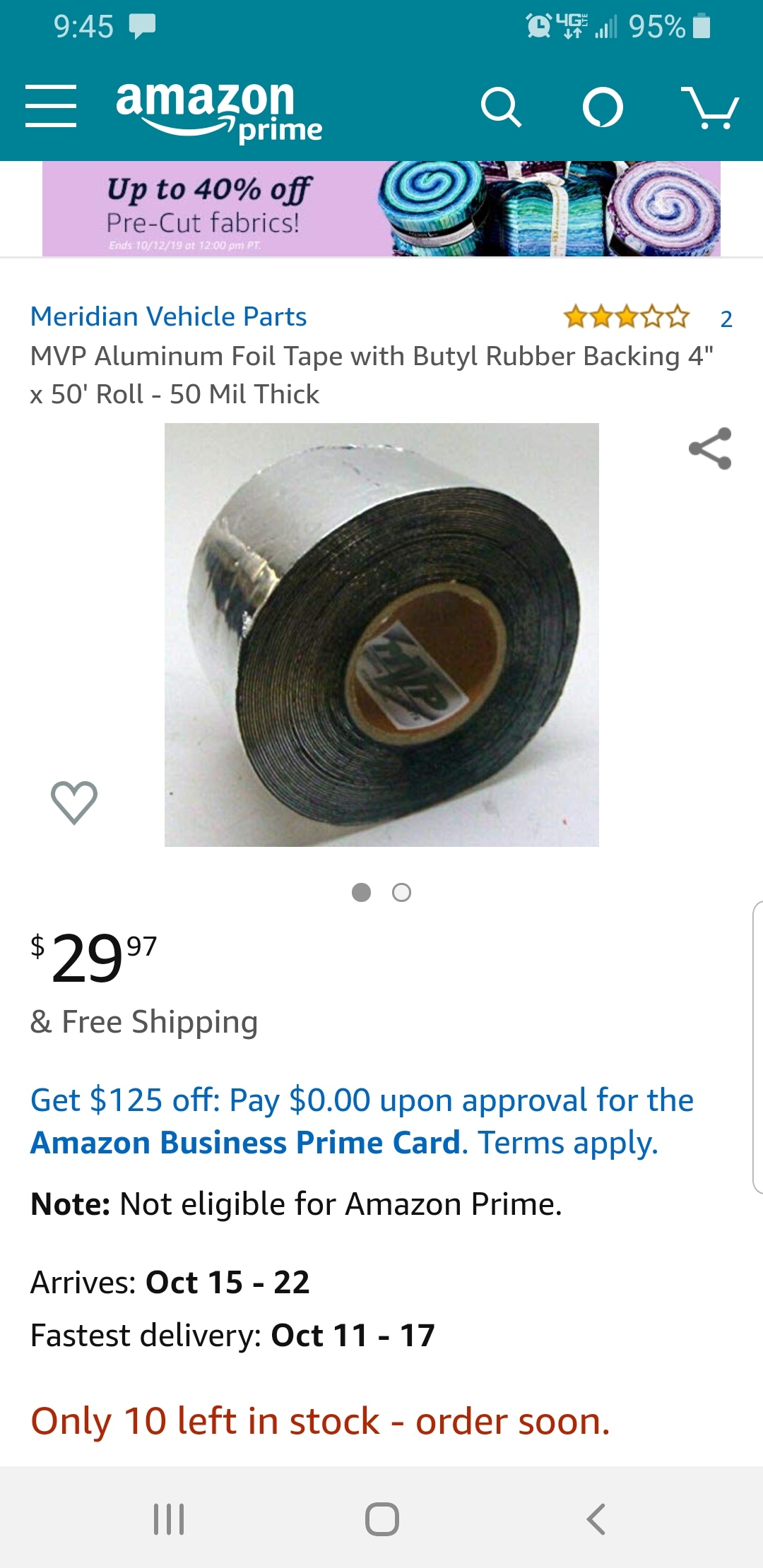View the shopping cart

pos(709,107)
